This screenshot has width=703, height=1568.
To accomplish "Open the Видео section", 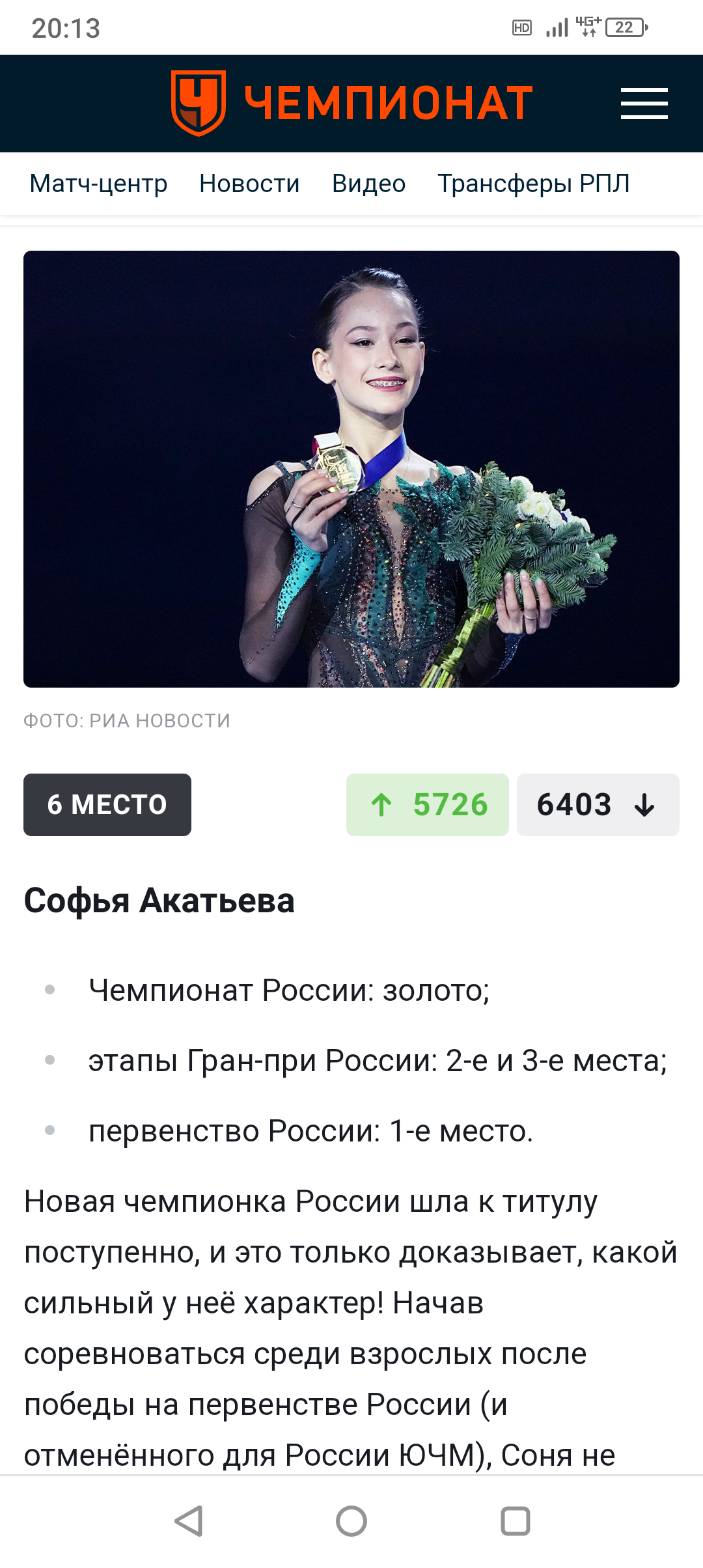I will point(368,184).
